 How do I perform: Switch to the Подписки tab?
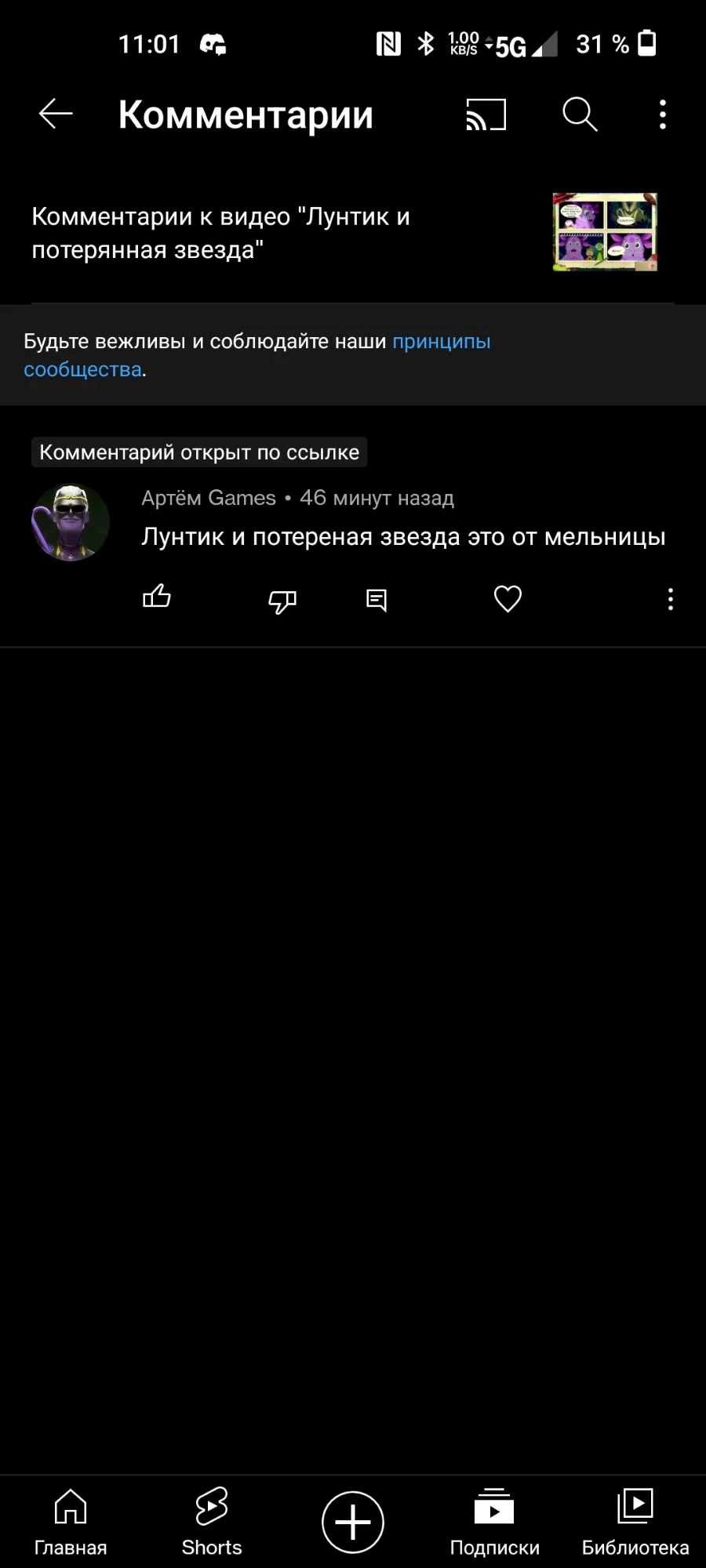(494, 1521)
